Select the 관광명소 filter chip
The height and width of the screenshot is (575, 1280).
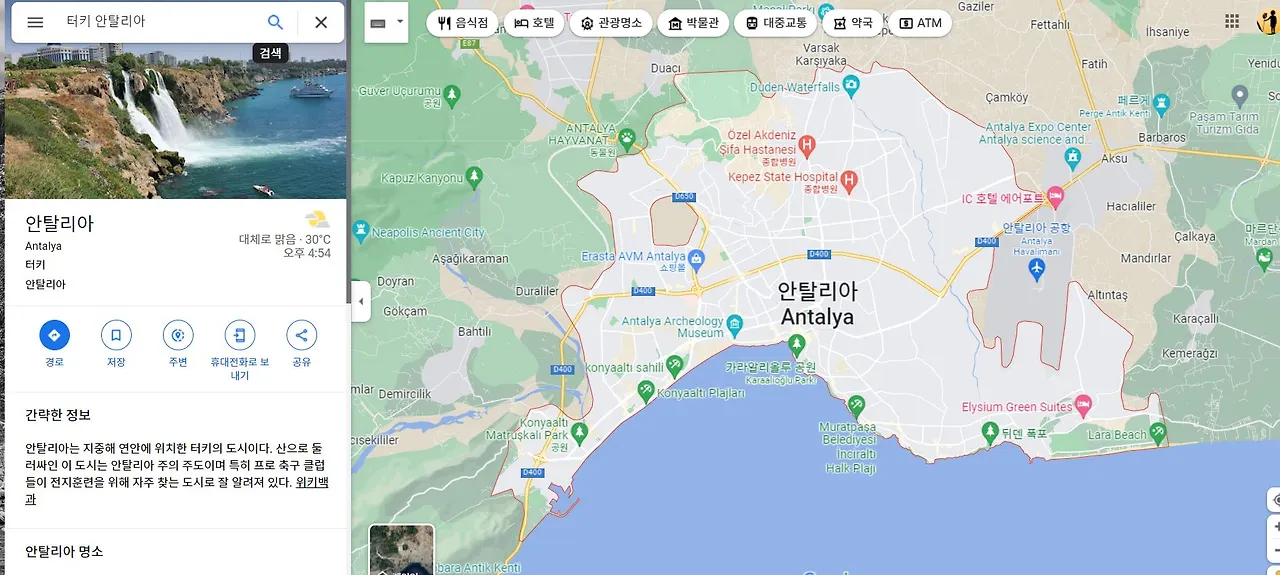point(611,23)
